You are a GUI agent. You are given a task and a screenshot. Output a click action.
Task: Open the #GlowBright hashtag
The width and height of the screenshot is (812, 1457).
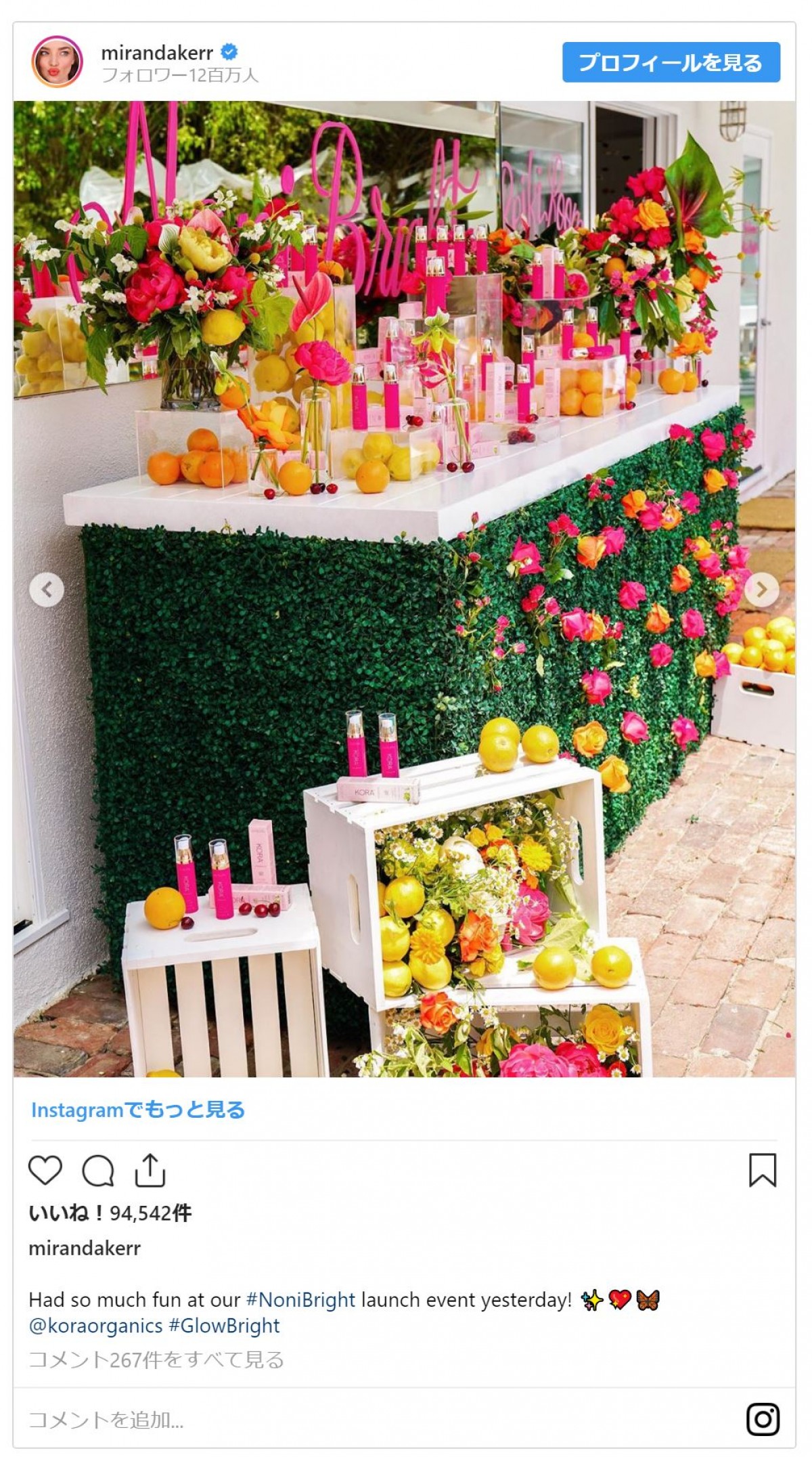[x=224, y=1326]
